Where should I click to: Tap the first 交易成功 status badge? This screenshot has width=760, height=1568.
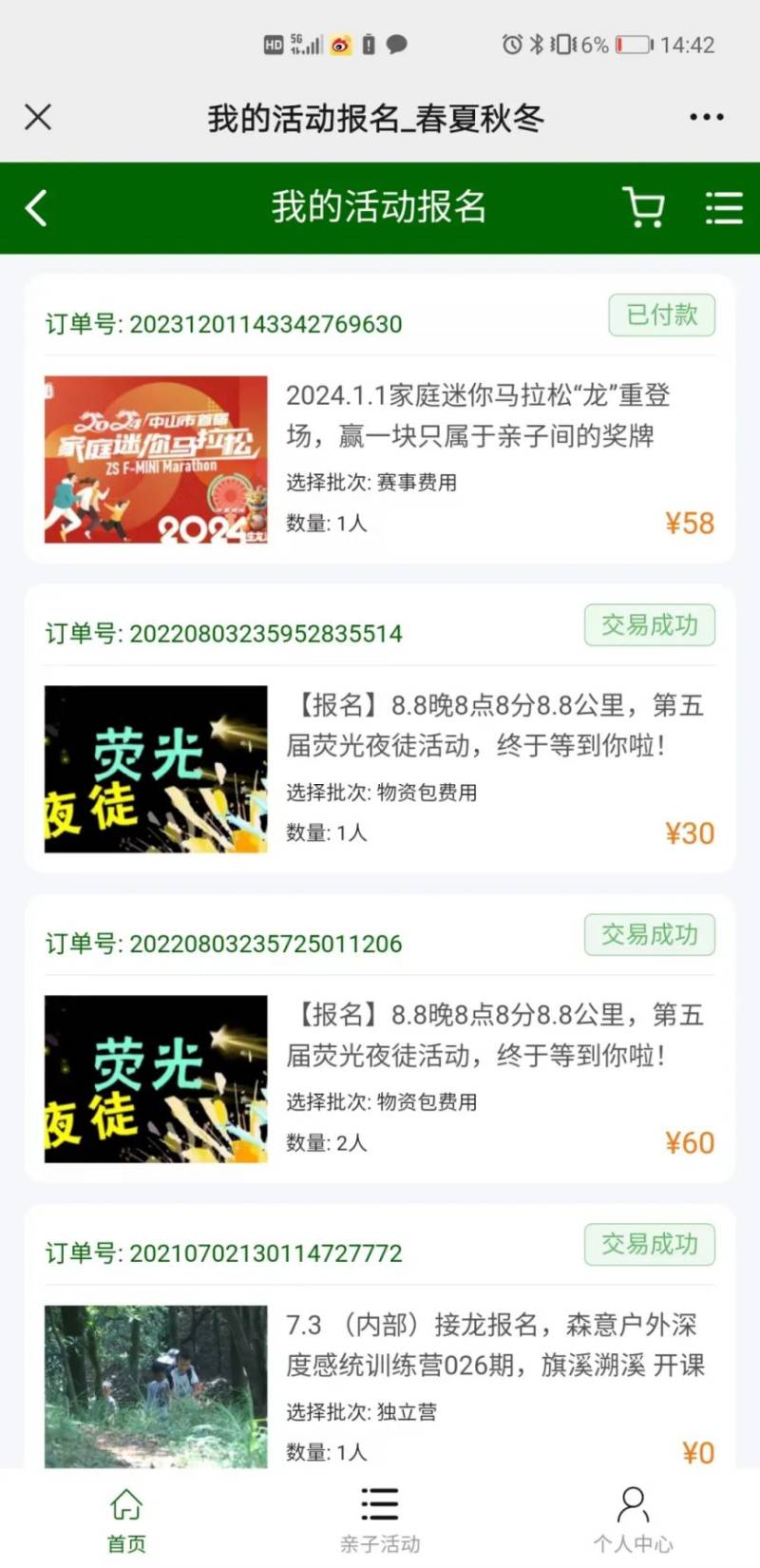tap(650, 625)
